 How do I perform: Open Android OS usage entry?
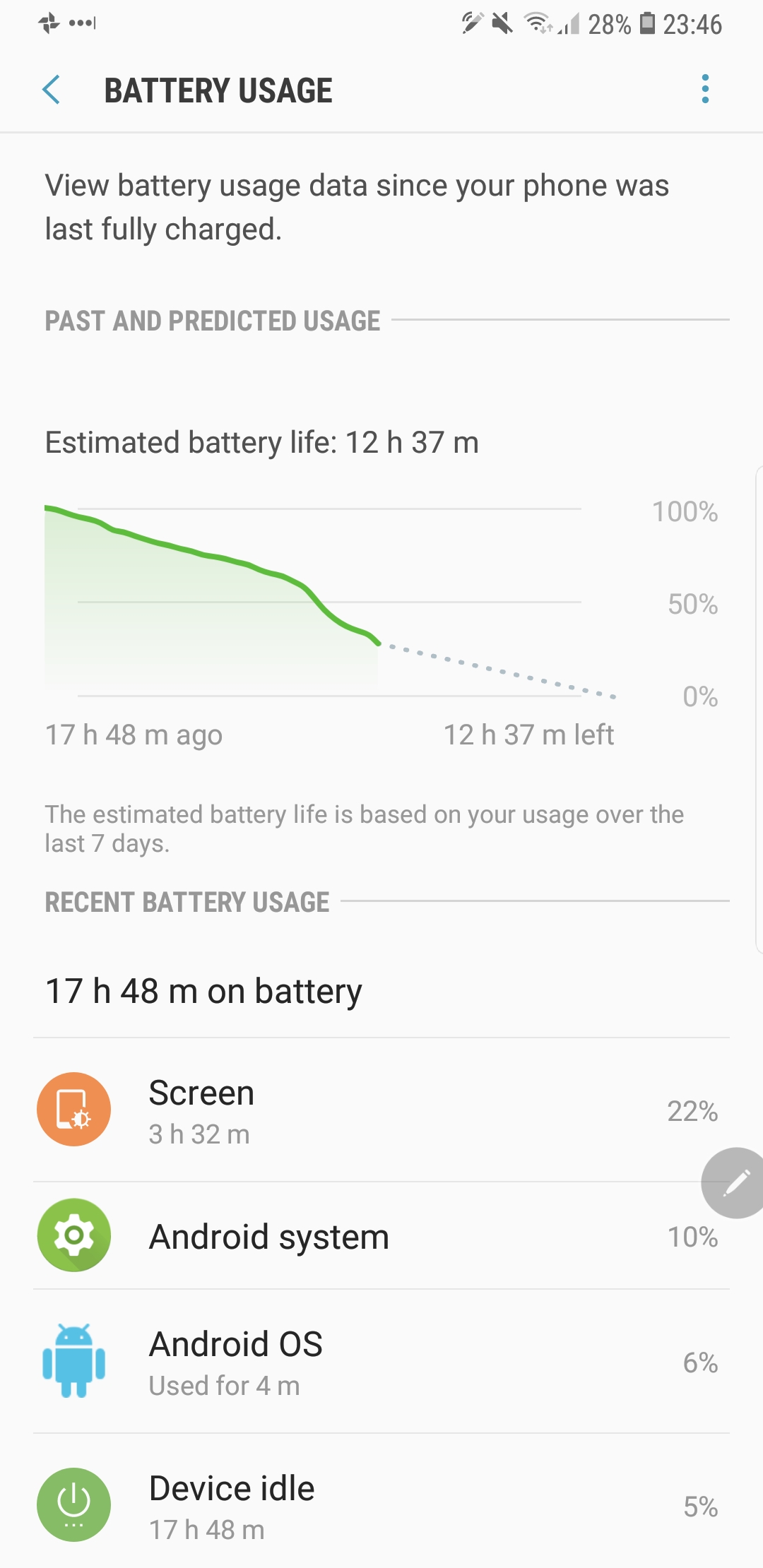coord(381,1362)
